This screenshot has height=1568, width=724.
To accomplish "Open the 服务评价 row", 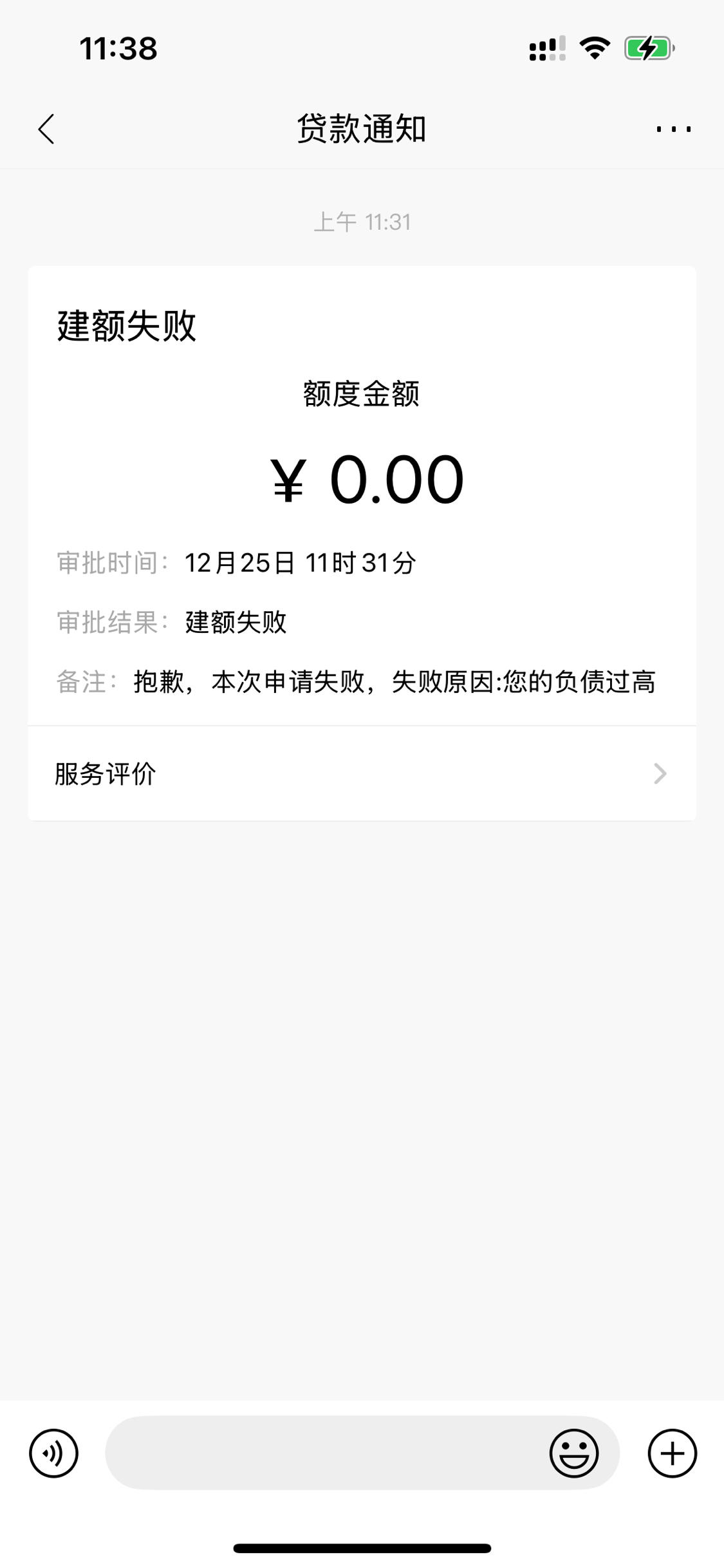I will [362, 773].
